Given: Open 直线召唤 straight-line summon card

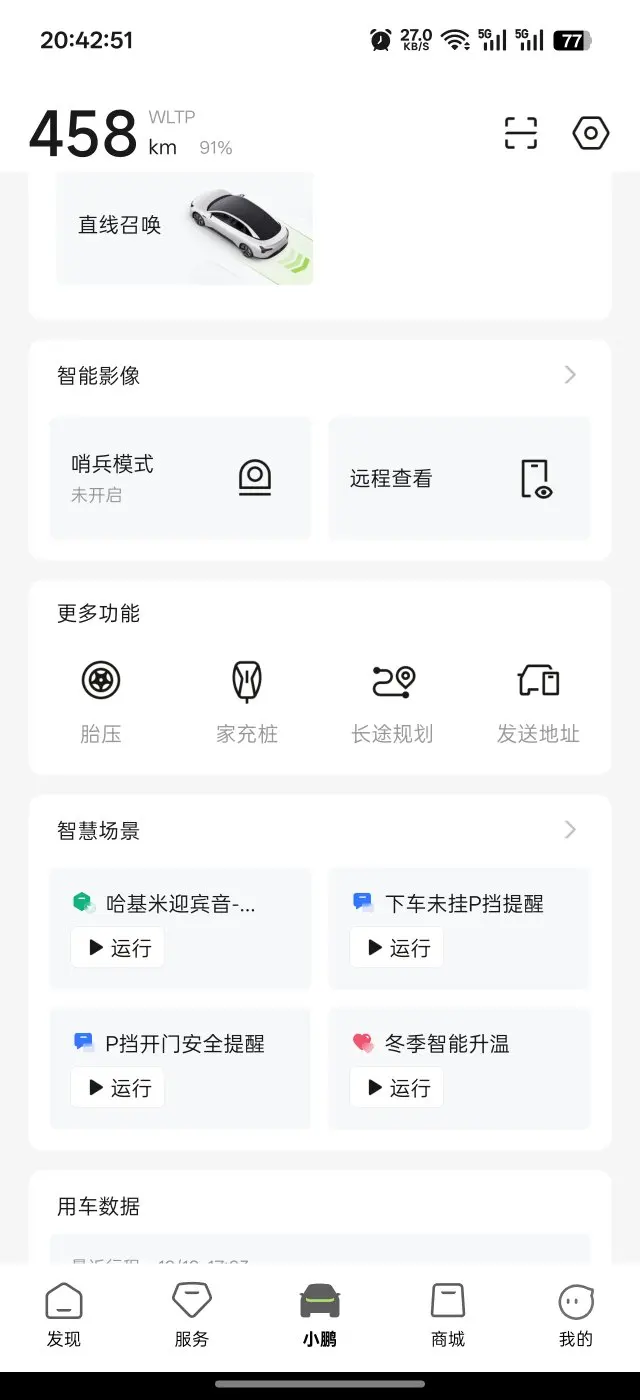Looking at the screenshot, I should [x=184, y=226].
